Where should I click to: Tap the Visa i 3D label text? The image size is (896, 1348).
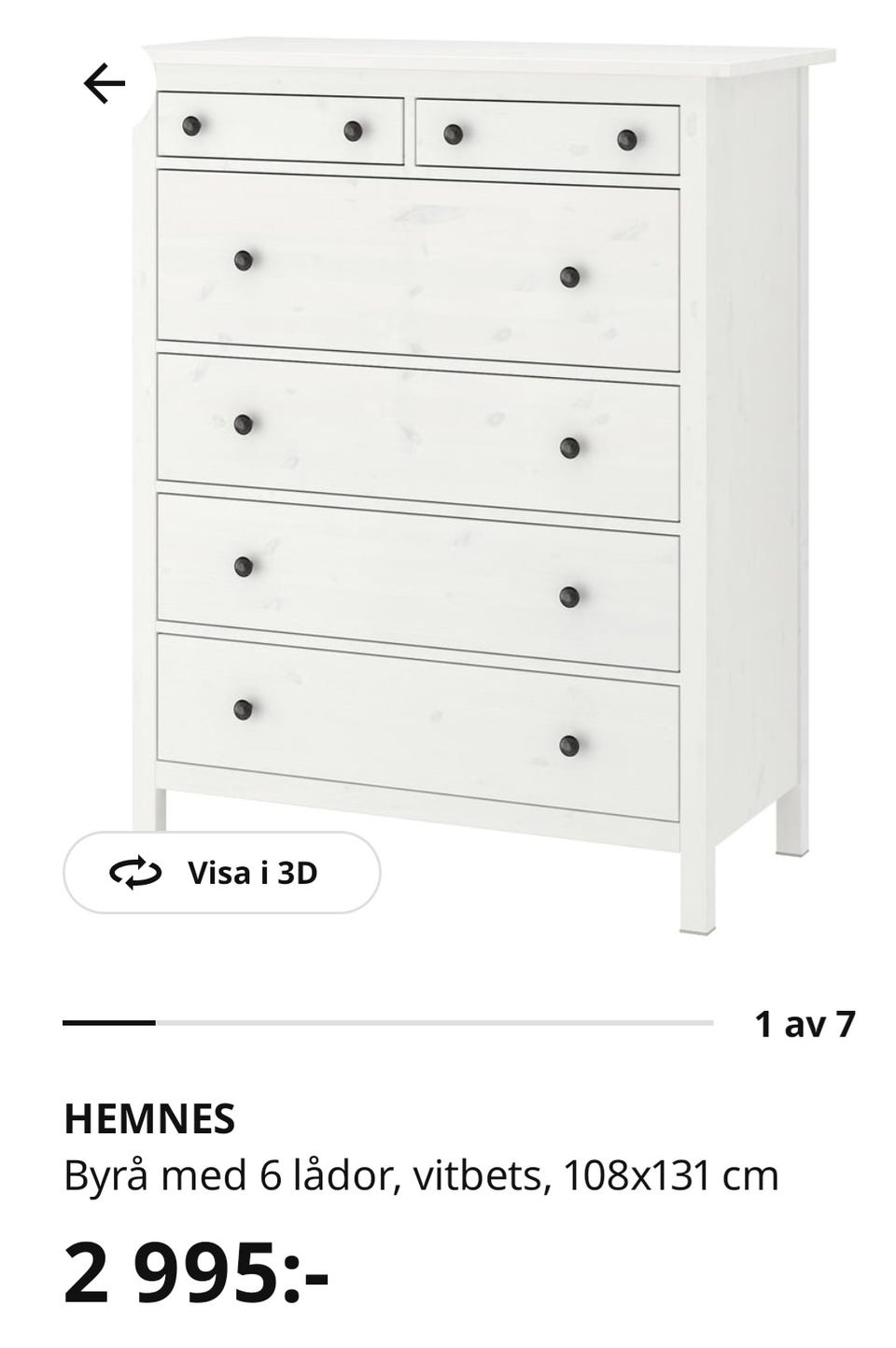point(252,874)
